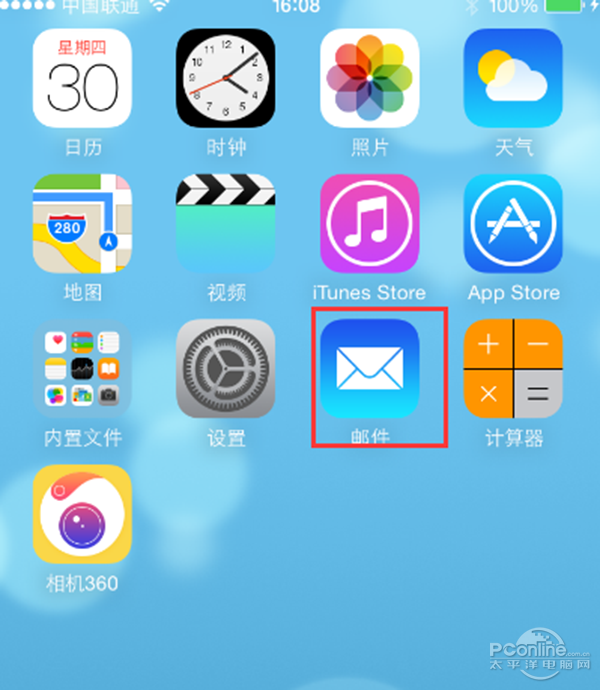600x690 pixels.
Task: Open the 内置文件 folder
Action: [82, 369]
